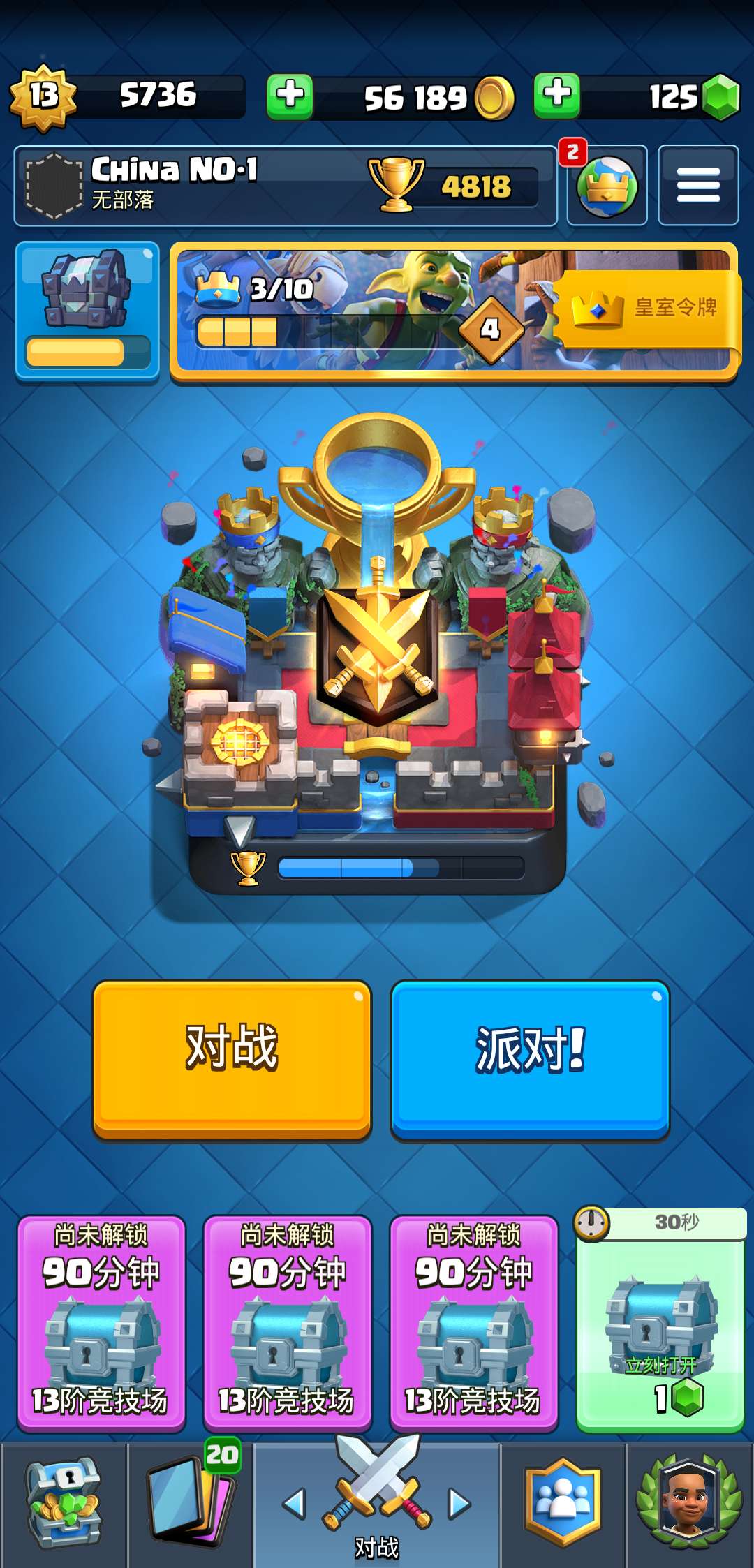The image size is (754, 1568).
Task: Tap the 对战 battle button
Action: pyautogui.click(x=232, y=1058)
